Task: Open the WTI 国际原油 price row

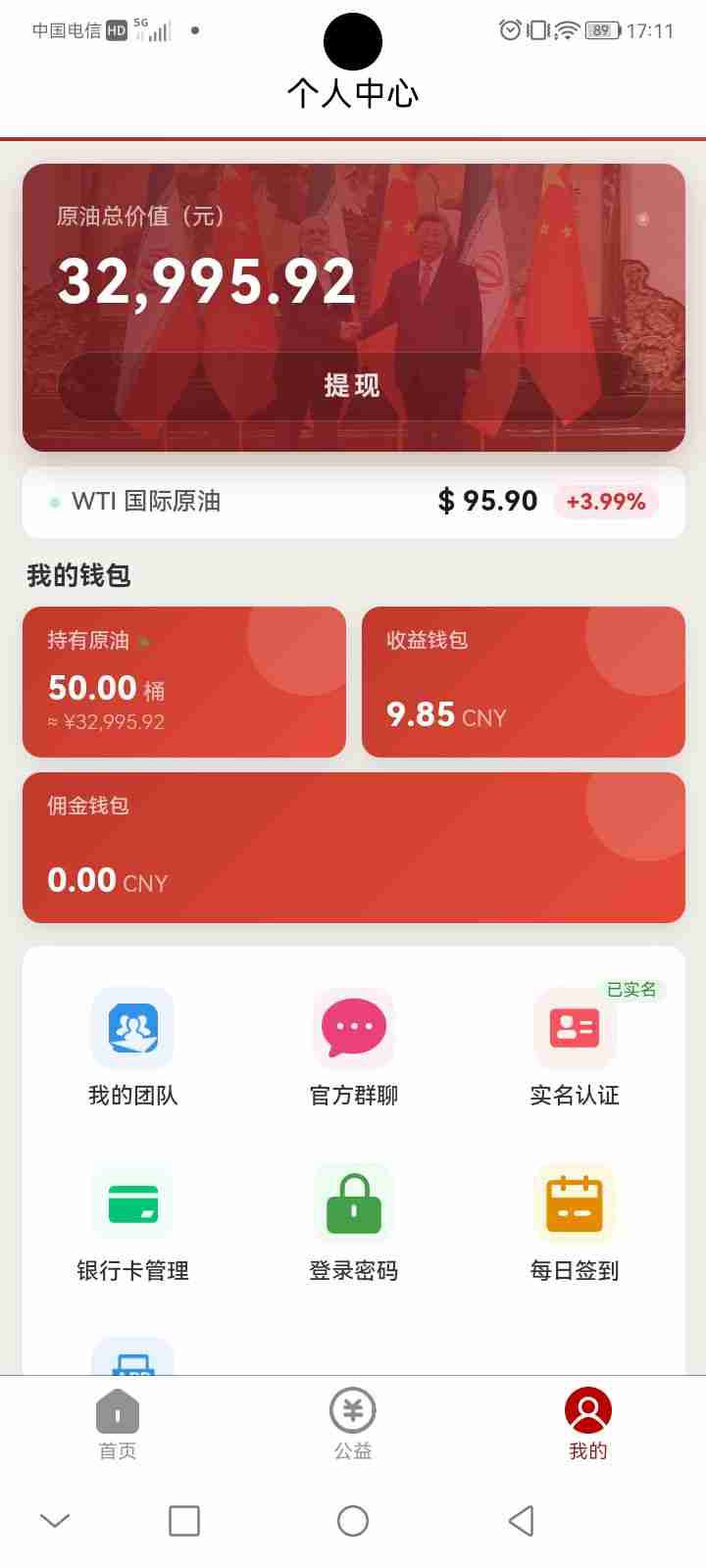Action: point(353,501)
